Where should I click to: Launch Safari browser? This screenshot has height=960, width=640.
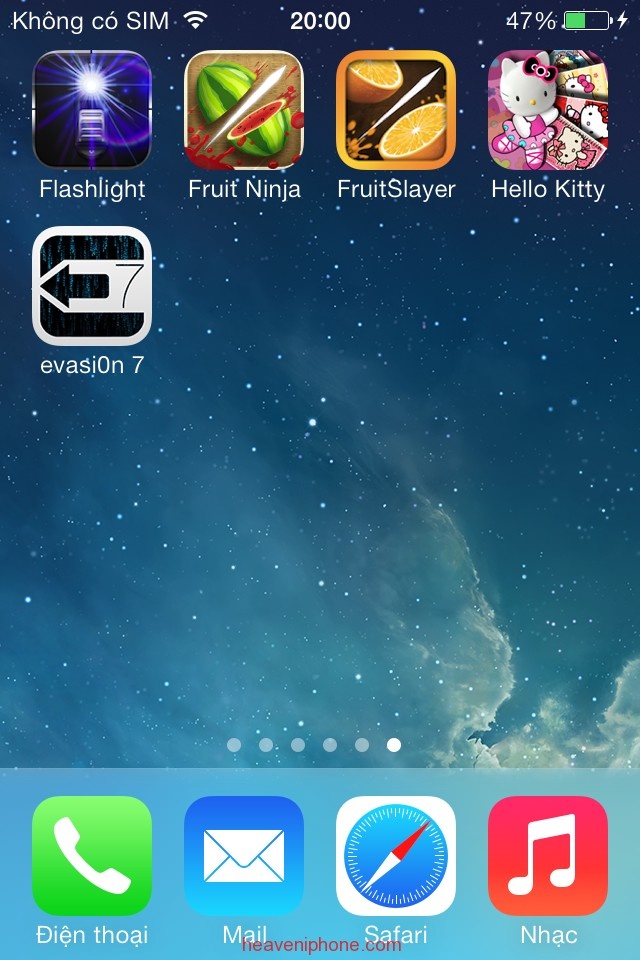click(x=396, y=856)
